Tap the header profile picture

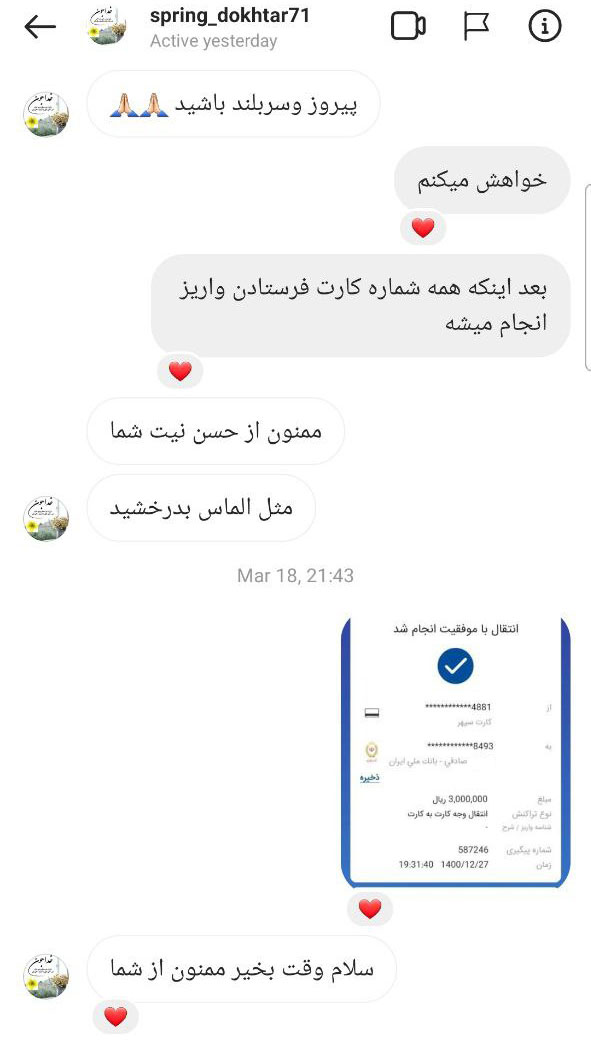[x=107, y=27]
